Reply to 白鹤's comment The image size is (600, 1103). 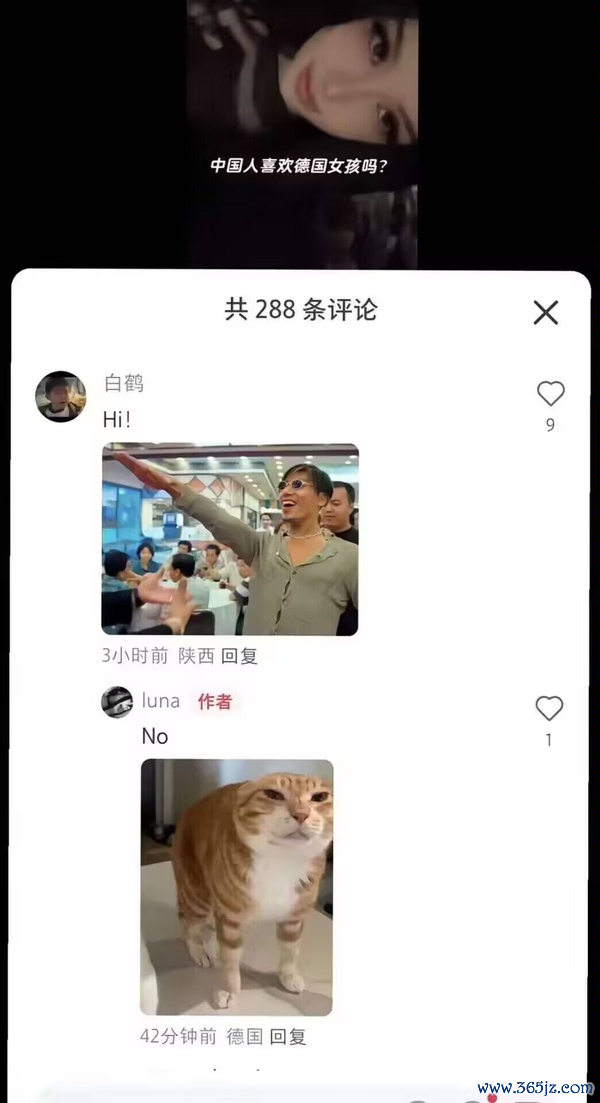[x=240, y=657]
